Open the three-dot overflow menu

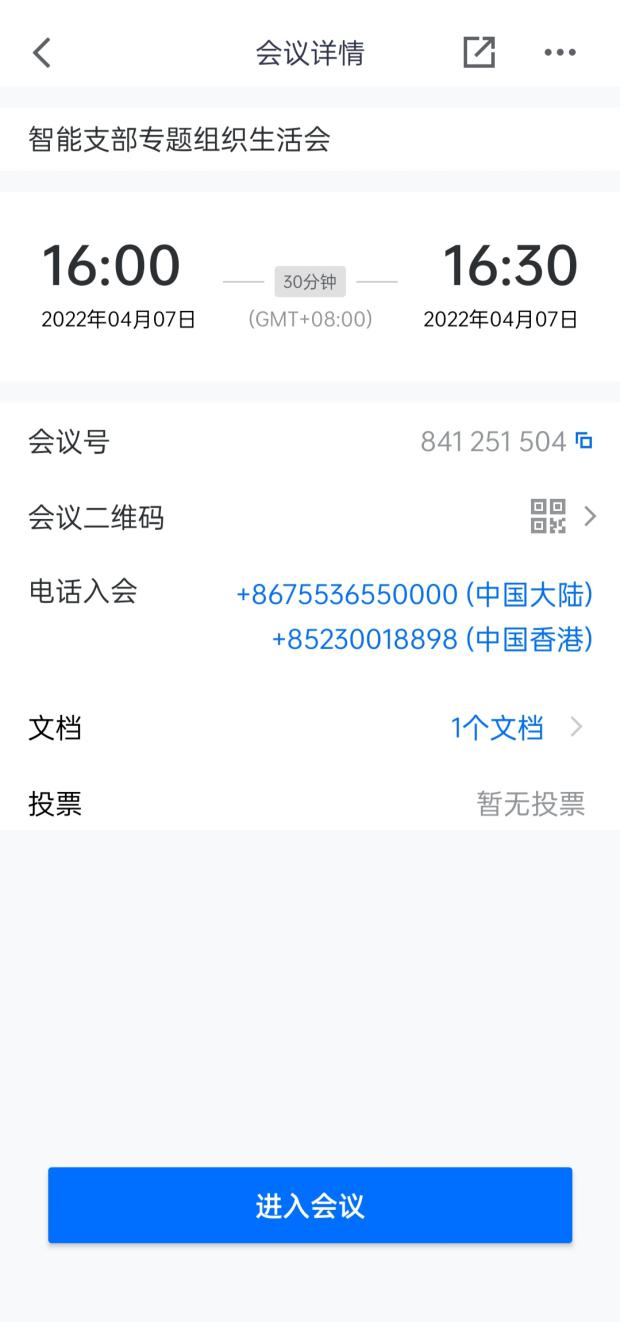click(560, 53)
